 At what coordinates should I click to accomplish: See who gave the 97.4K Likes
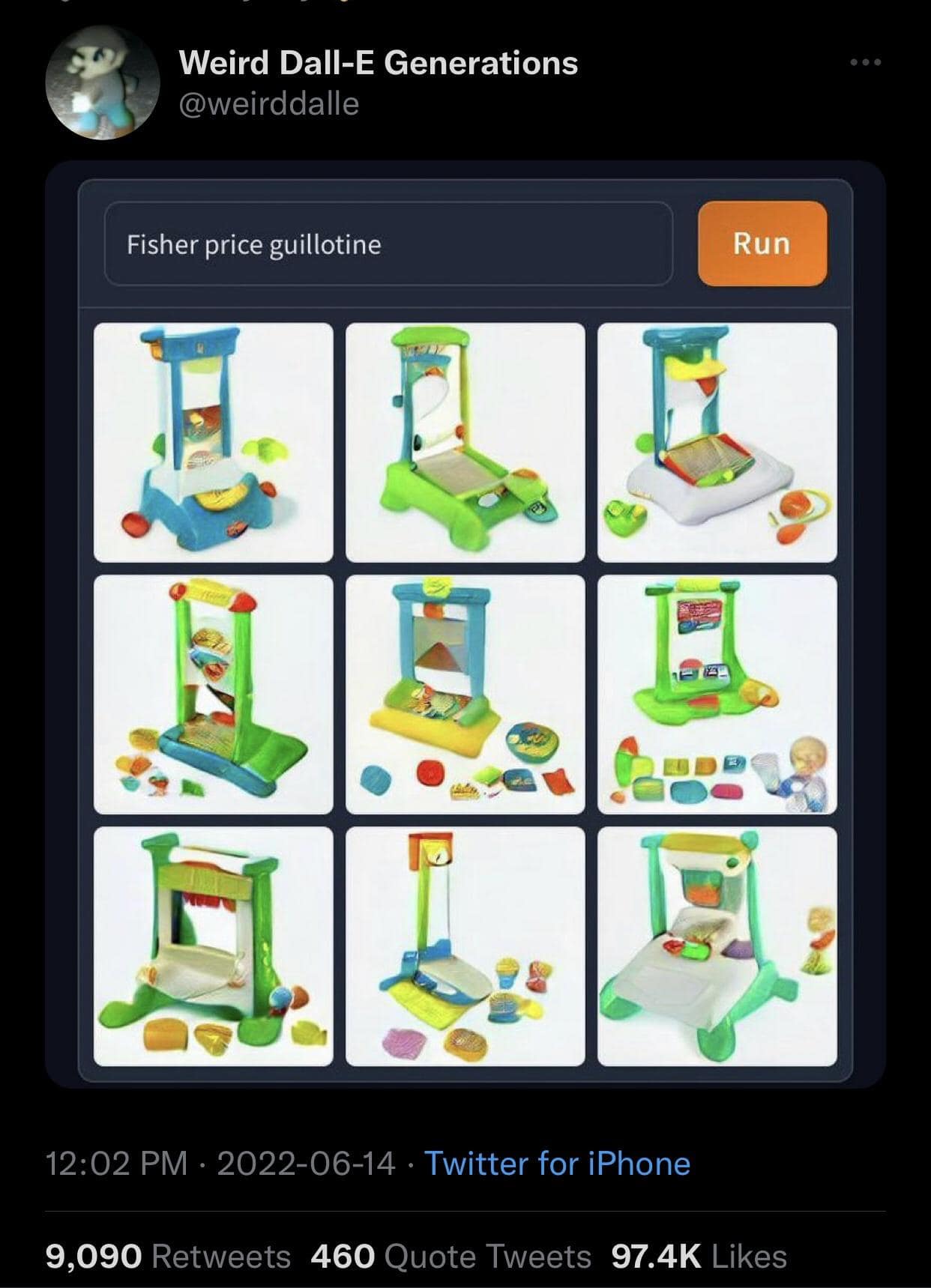click(699, 1257)
